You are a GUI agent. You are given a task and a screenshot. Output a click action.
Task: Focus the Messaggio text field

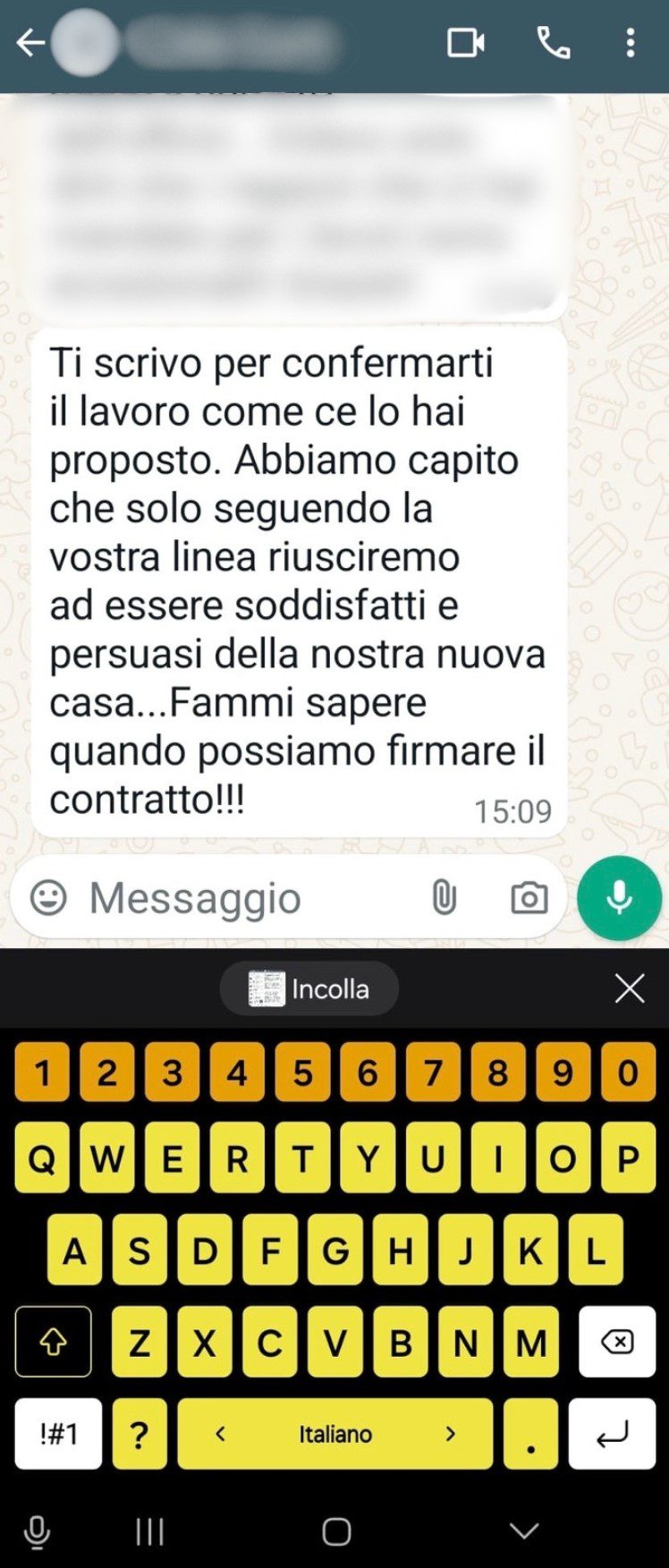click(241, 898)
